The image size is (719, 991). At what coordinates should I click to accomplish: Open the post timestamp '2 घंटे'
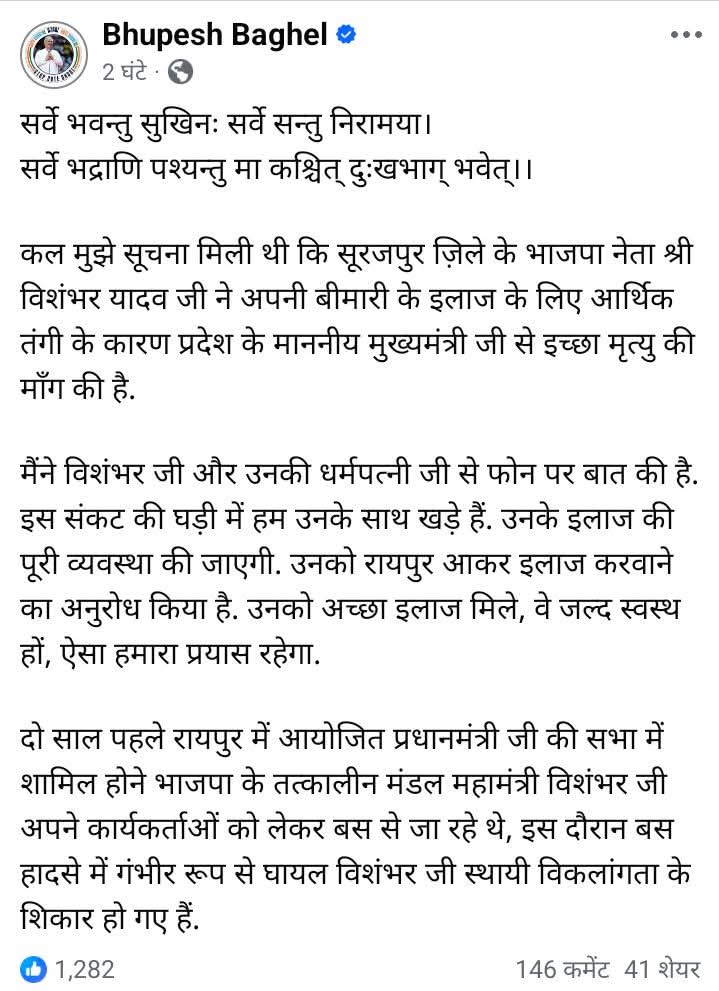pos(128,72)
